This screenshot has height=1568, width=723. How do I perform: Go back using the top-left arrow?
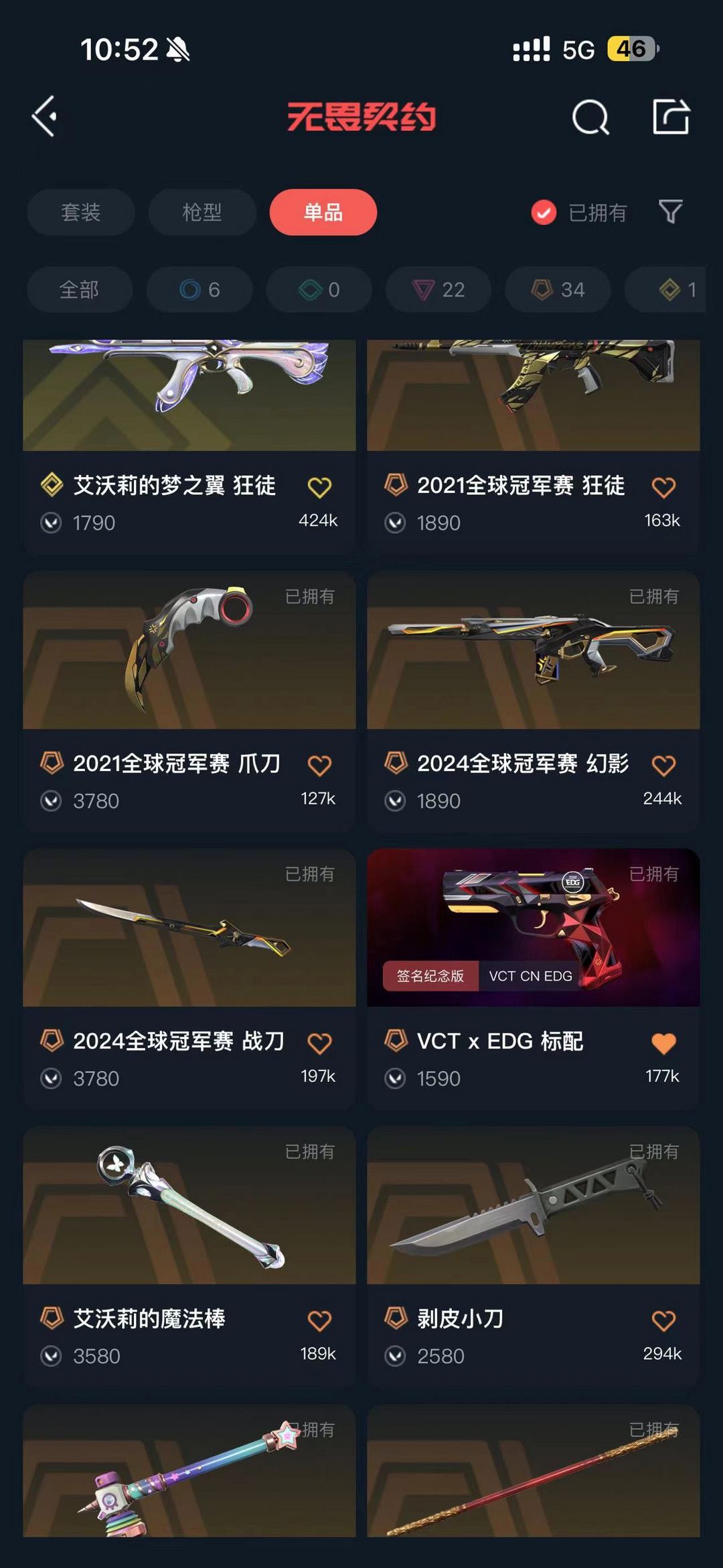point(44,117)
